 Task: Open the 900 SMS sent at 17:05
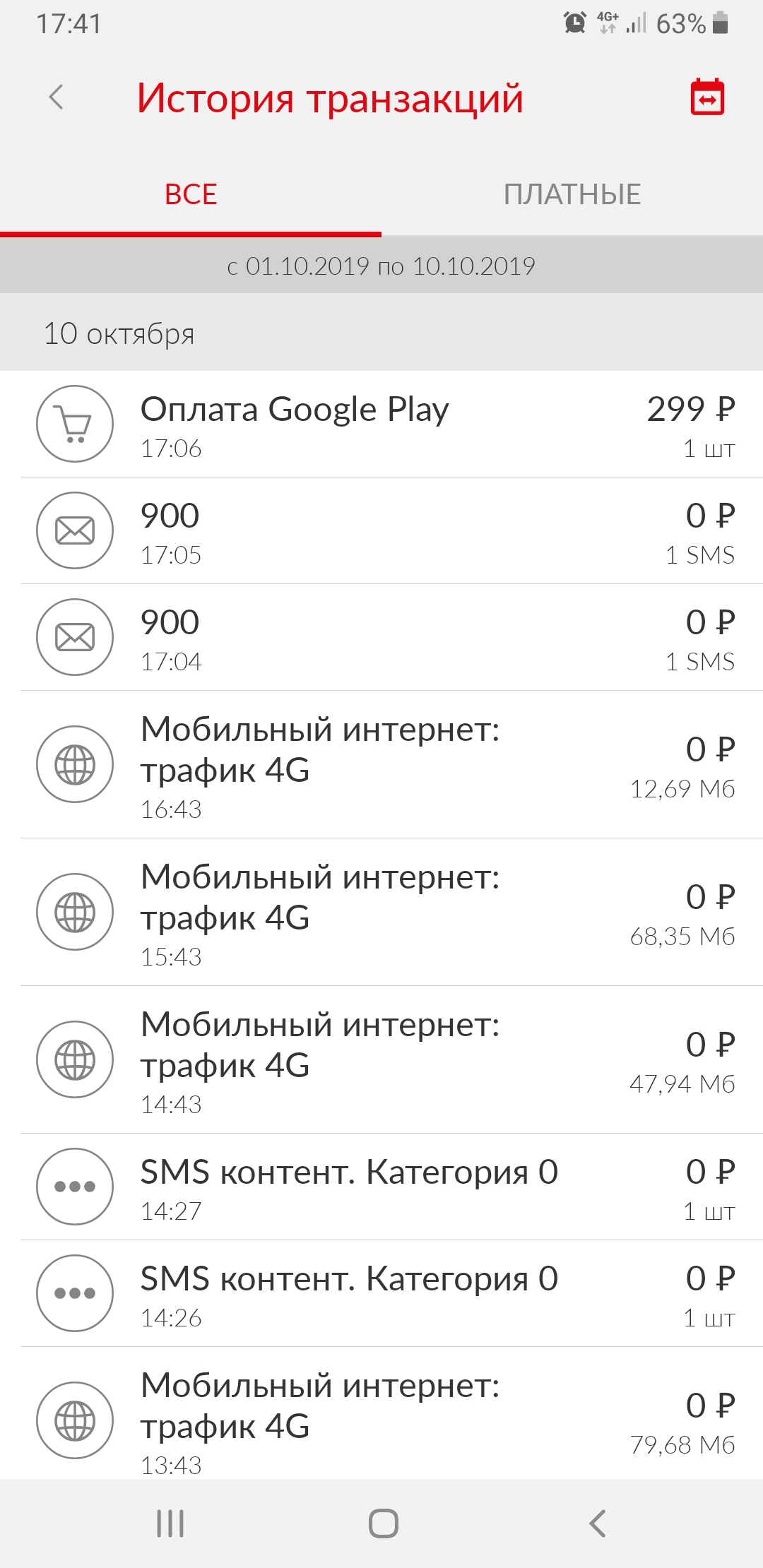pyautogui.click(x=381, y=531)
